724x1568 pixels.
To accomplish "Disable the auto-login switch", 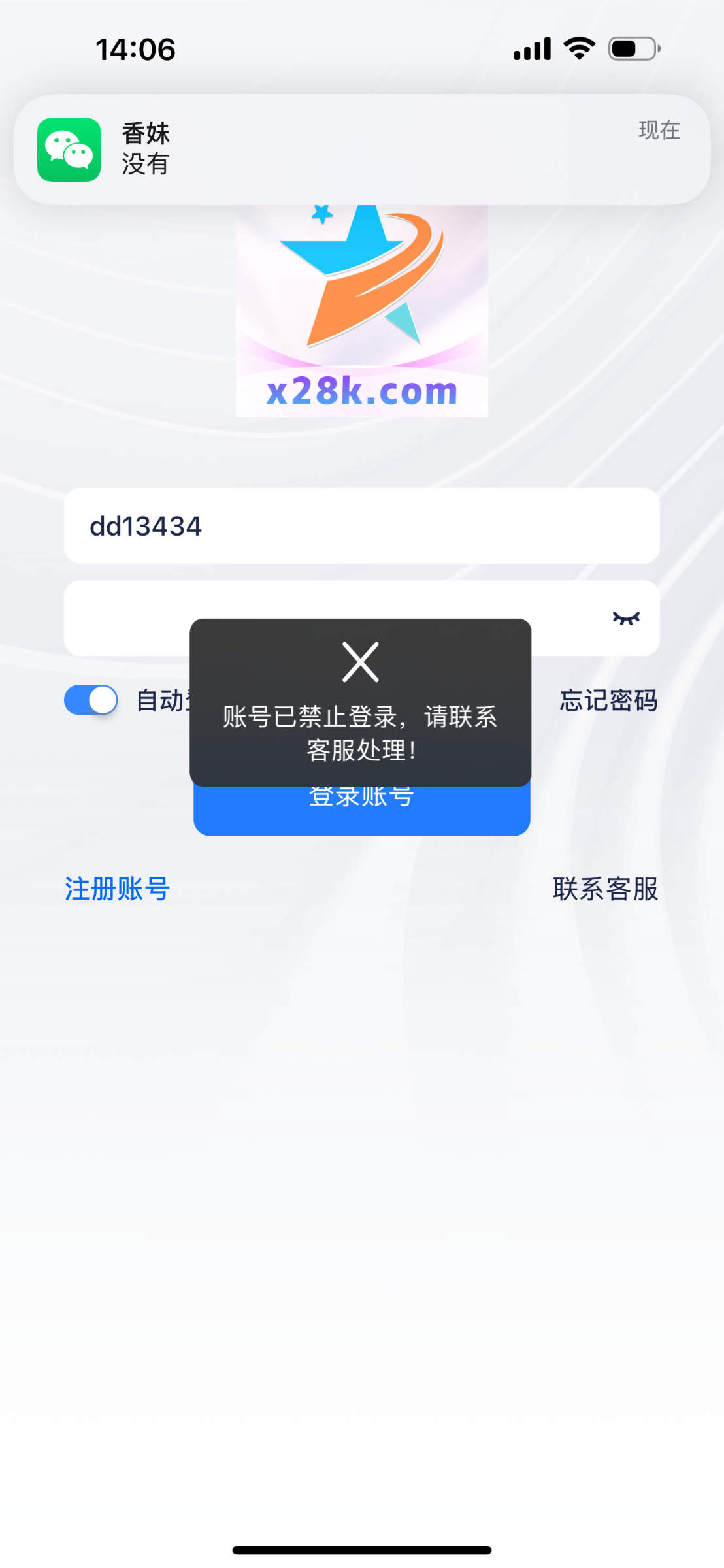I will click(91, 700).
